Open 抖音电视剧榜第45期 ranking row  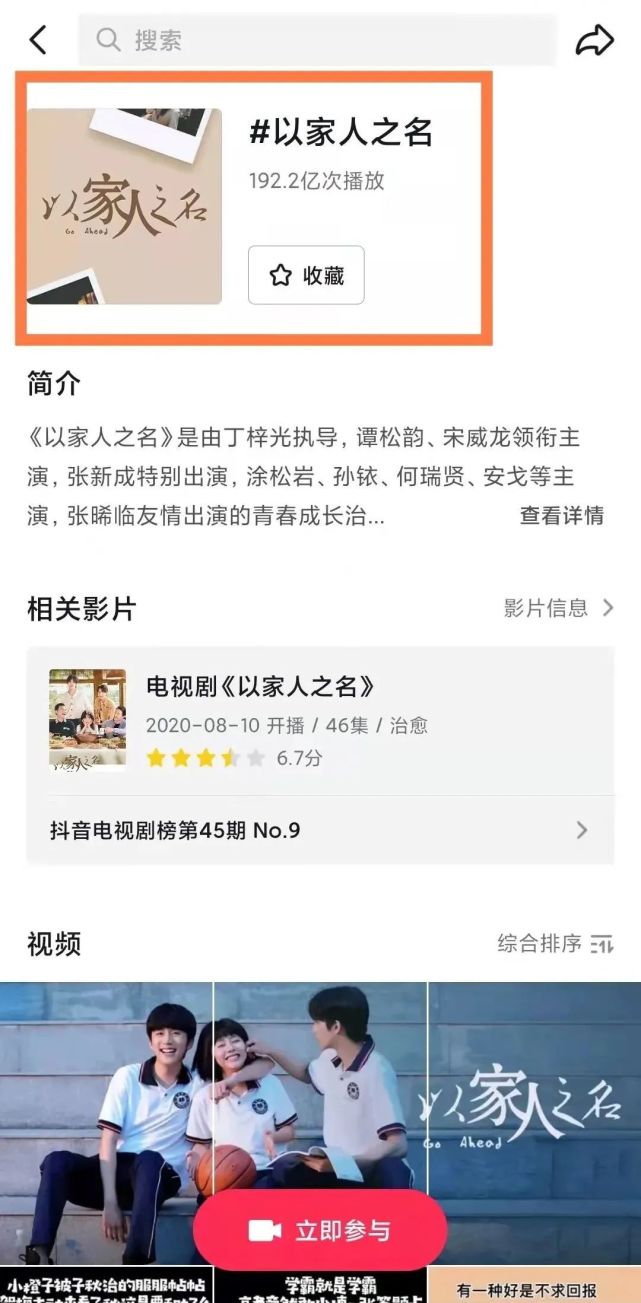(320, 830)
